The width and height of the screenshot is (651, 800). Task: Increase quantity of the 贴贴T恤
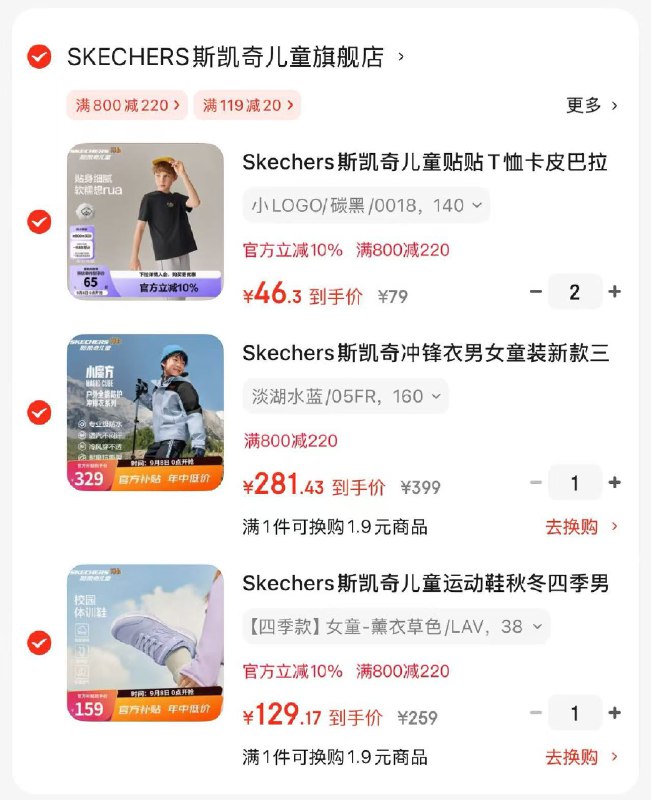pos(614,292)
